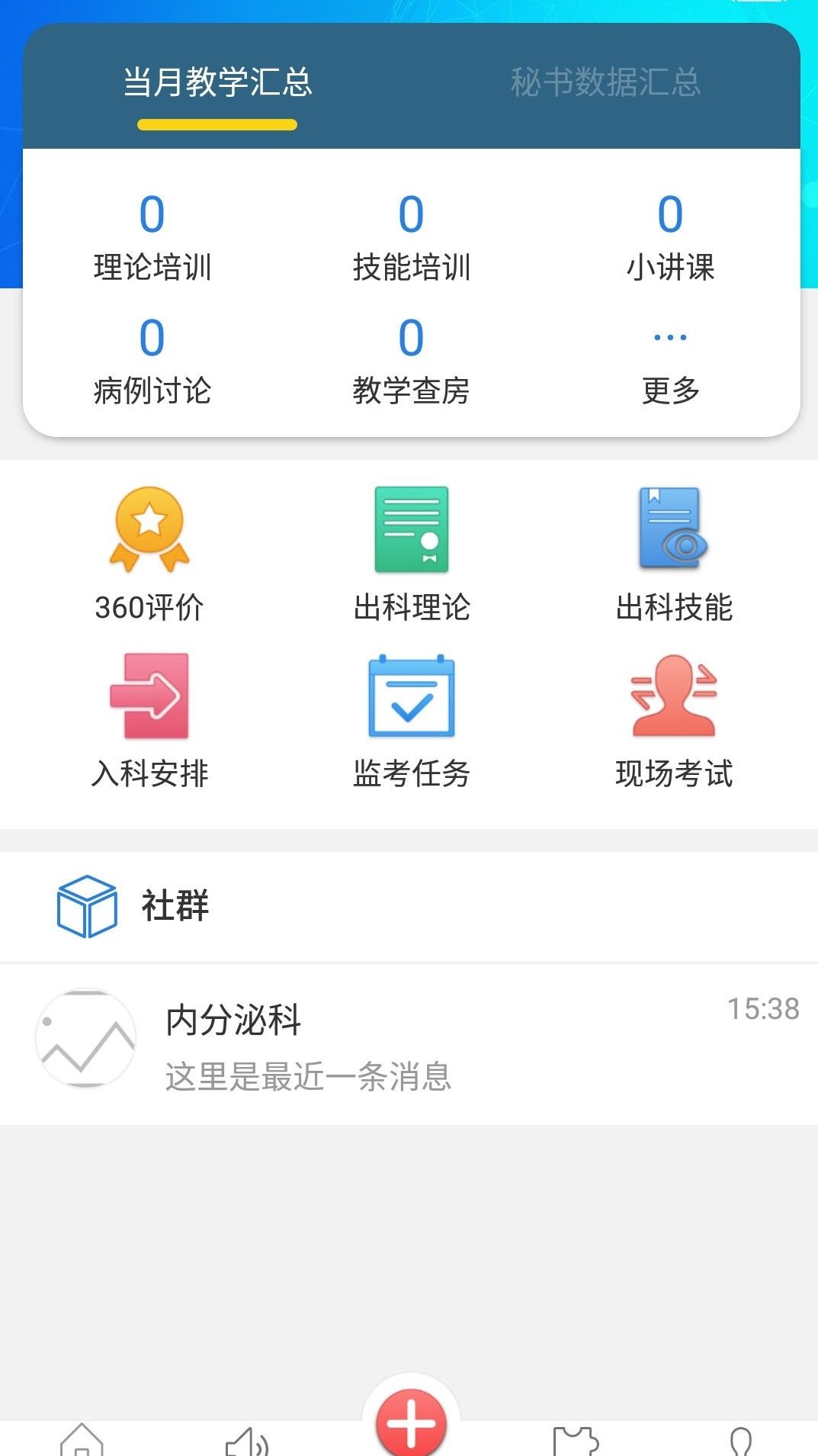Open 360评价
The width and height of the screenshot is (818, 1456).
(x=149, y=554)
